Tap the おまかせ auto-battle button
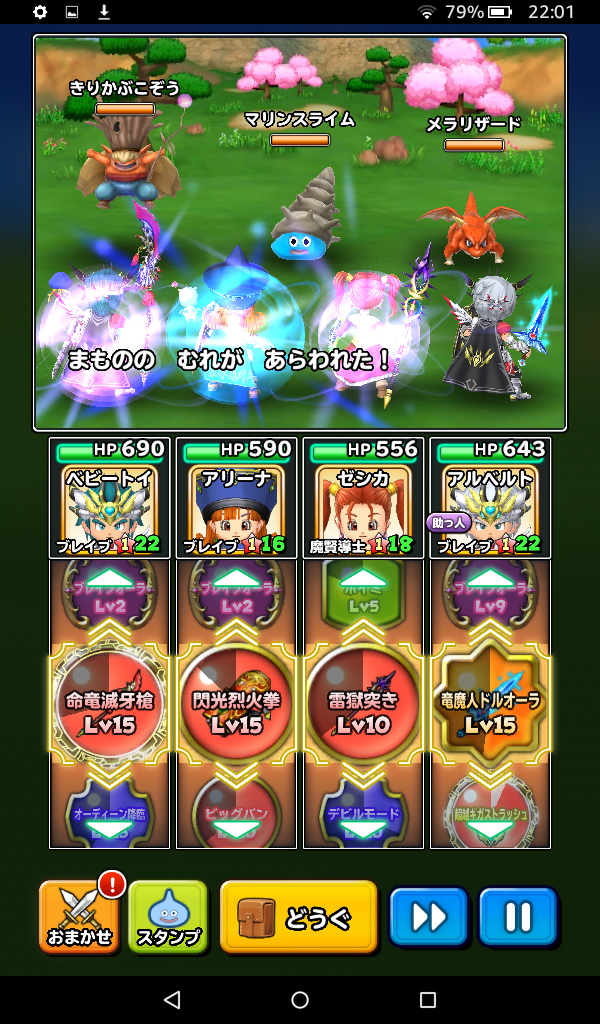The height and width of the screenshot is (1024, 600). click(78, 917)
